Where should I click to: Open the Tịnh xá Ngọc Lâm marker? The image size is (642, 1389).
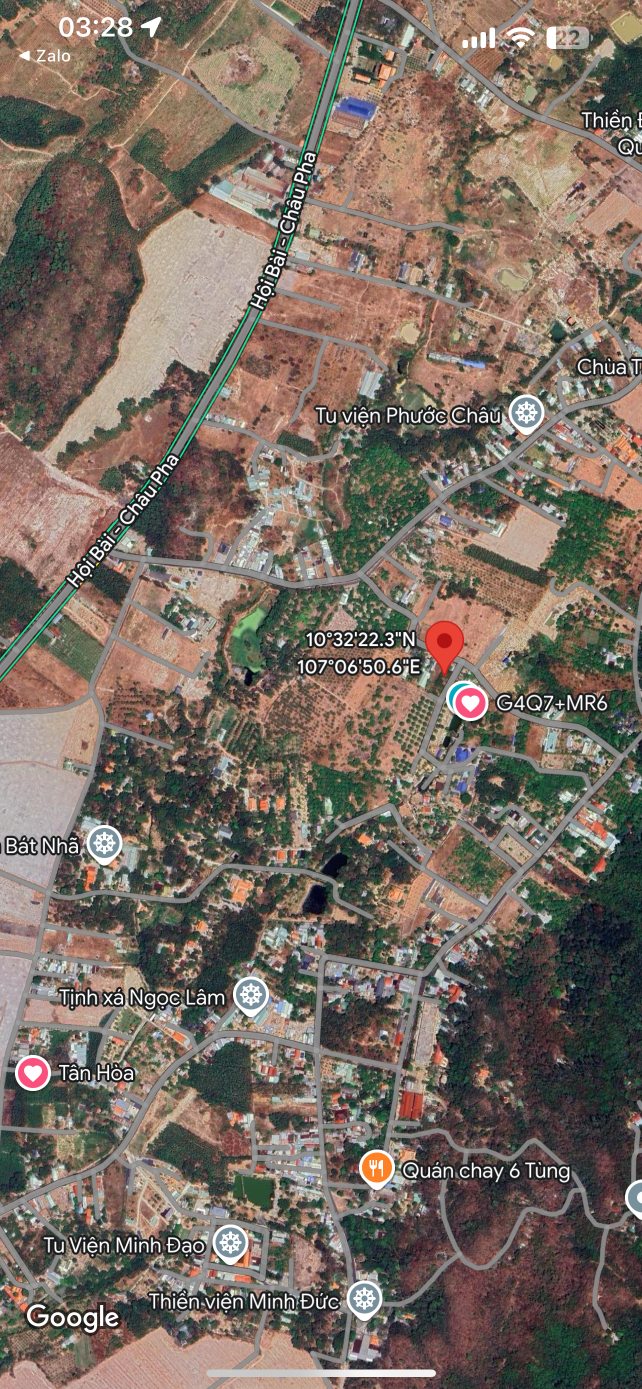[x=250, y=995]
